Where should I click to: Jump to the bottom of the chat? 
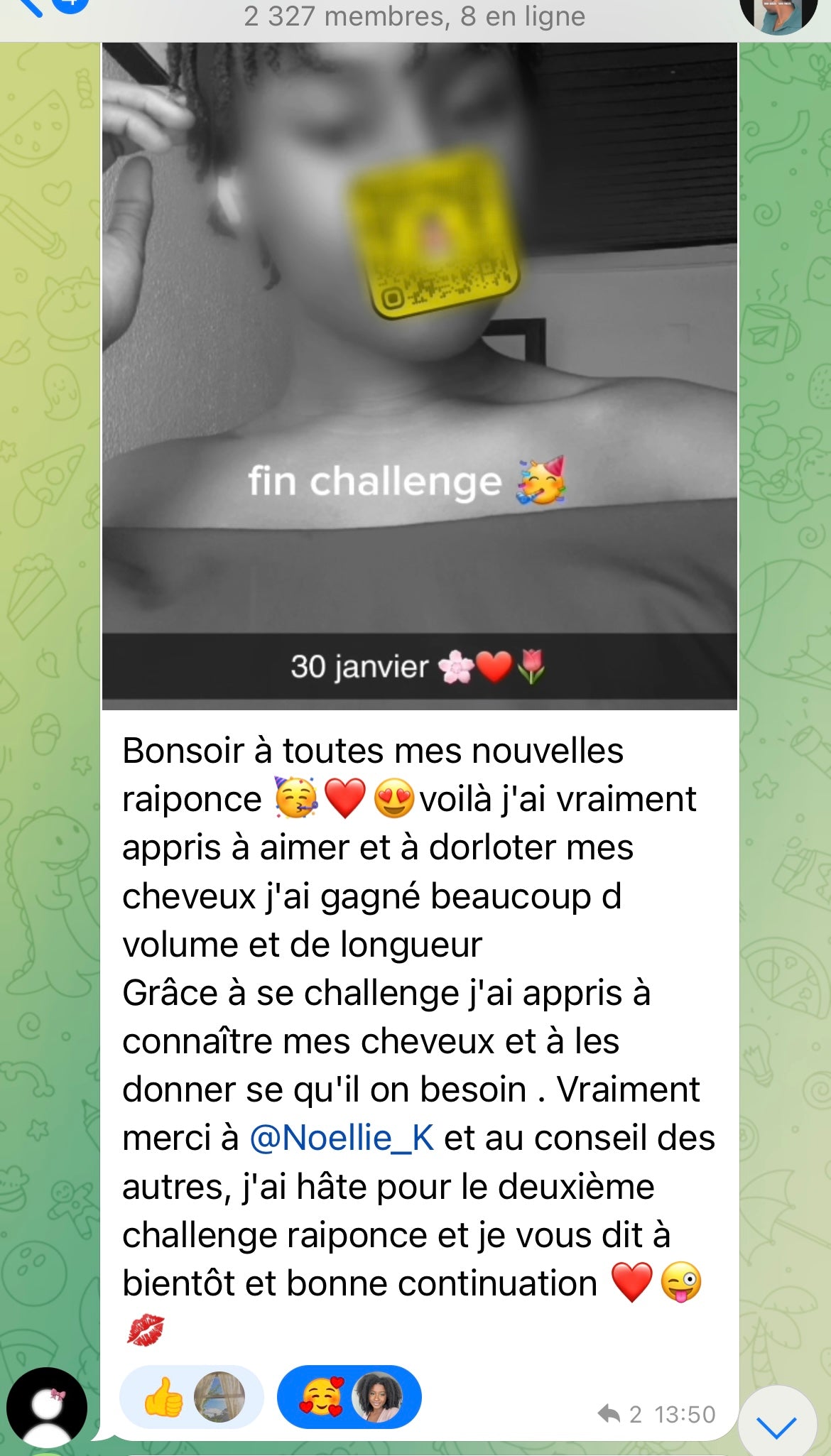pyautogui.click(x=776, y=1425)
